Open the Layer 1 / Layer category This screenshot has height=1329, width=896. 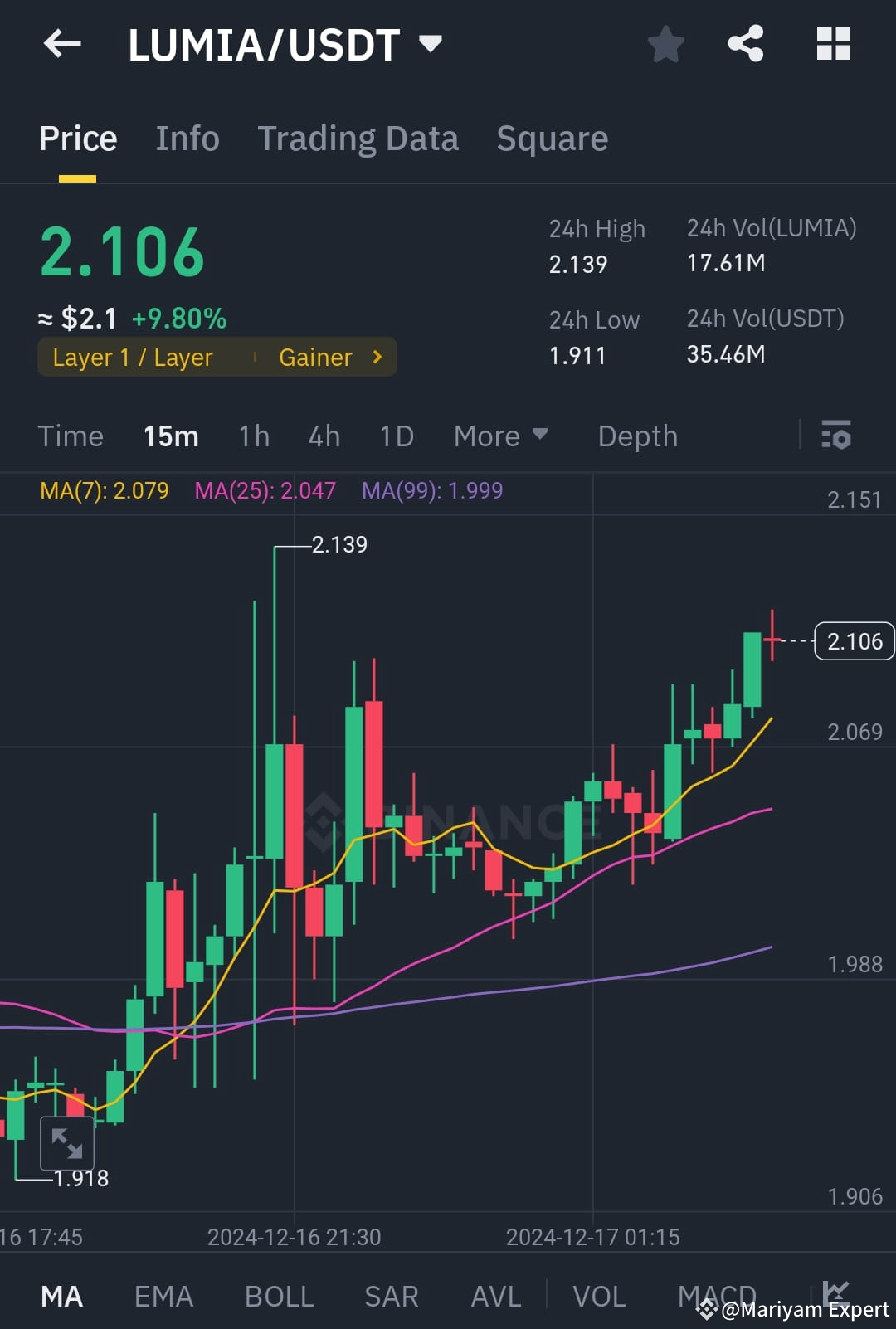132,357
